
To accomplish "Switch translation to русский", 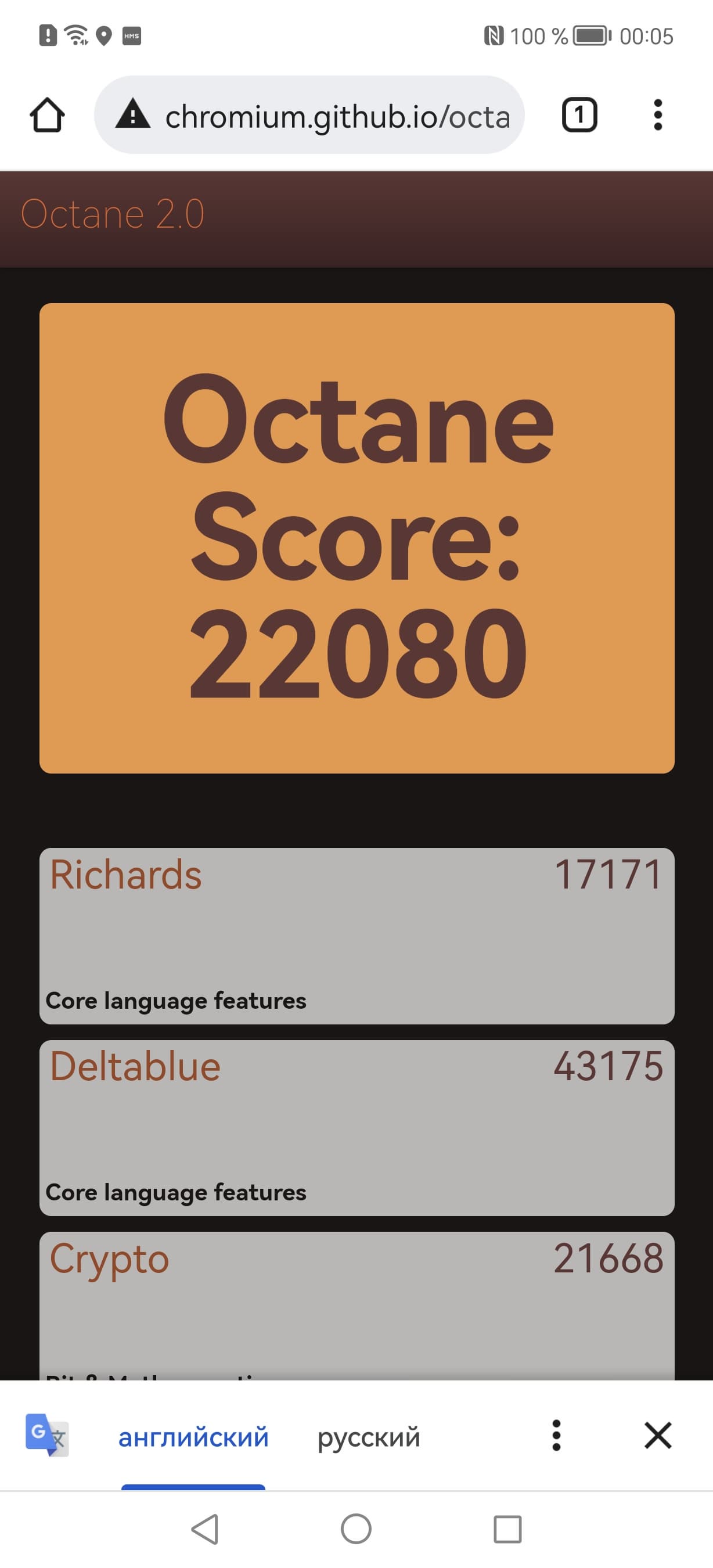I will (x=369, y=1437).
